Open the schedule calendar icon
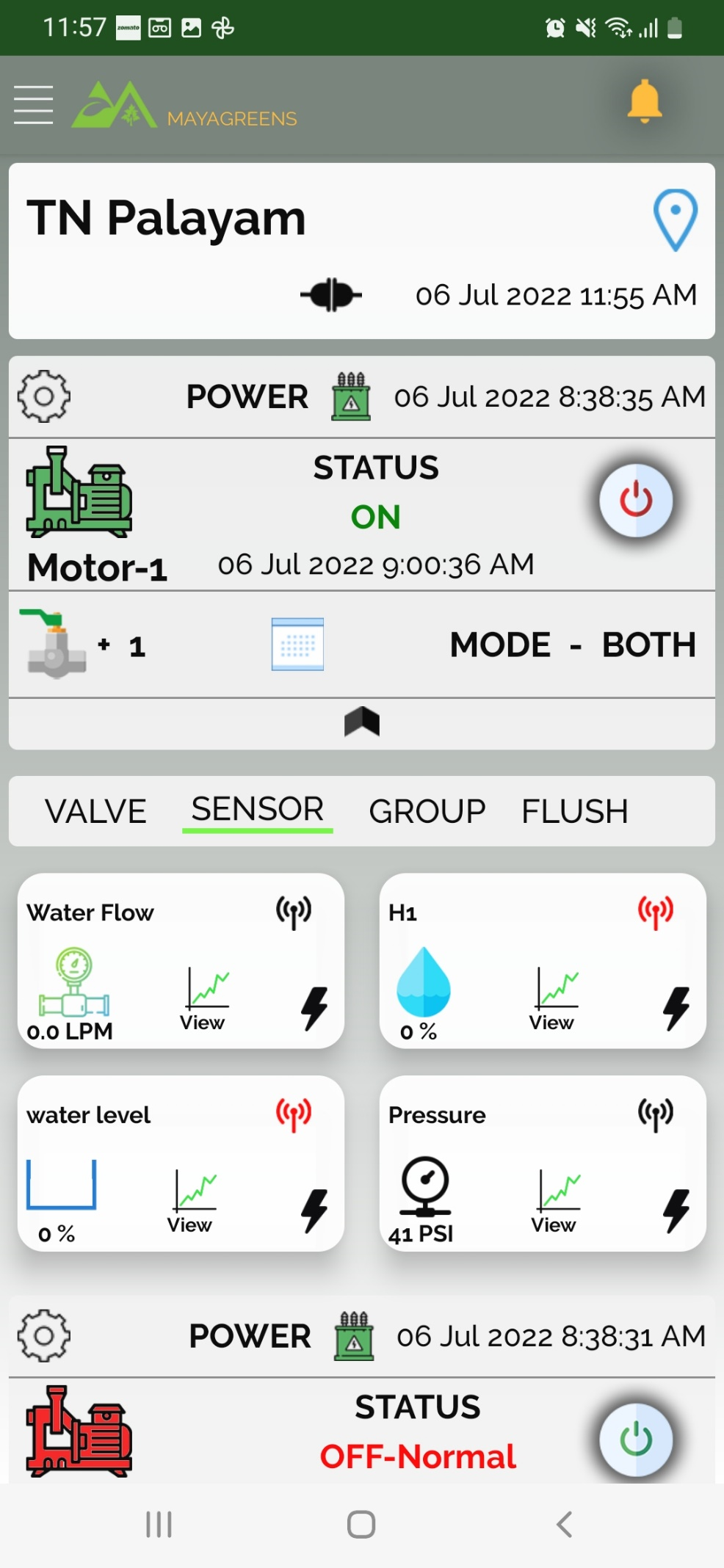This screenshot has width=724, height=1568. [x=297, y=645]
